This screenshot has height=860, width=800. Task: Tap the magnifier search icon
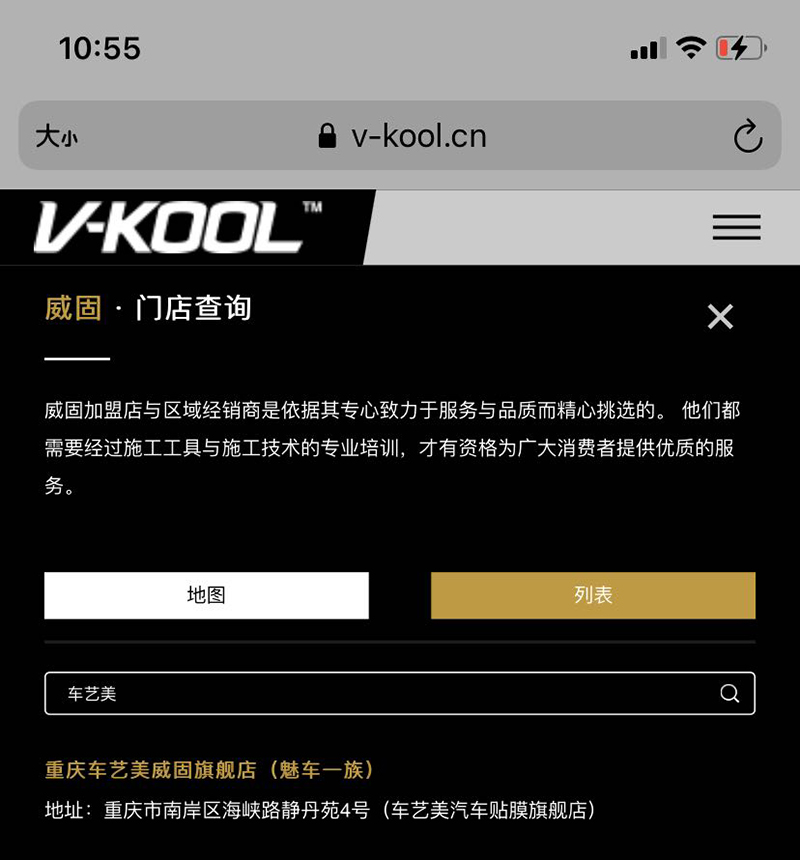pos(730,693)
